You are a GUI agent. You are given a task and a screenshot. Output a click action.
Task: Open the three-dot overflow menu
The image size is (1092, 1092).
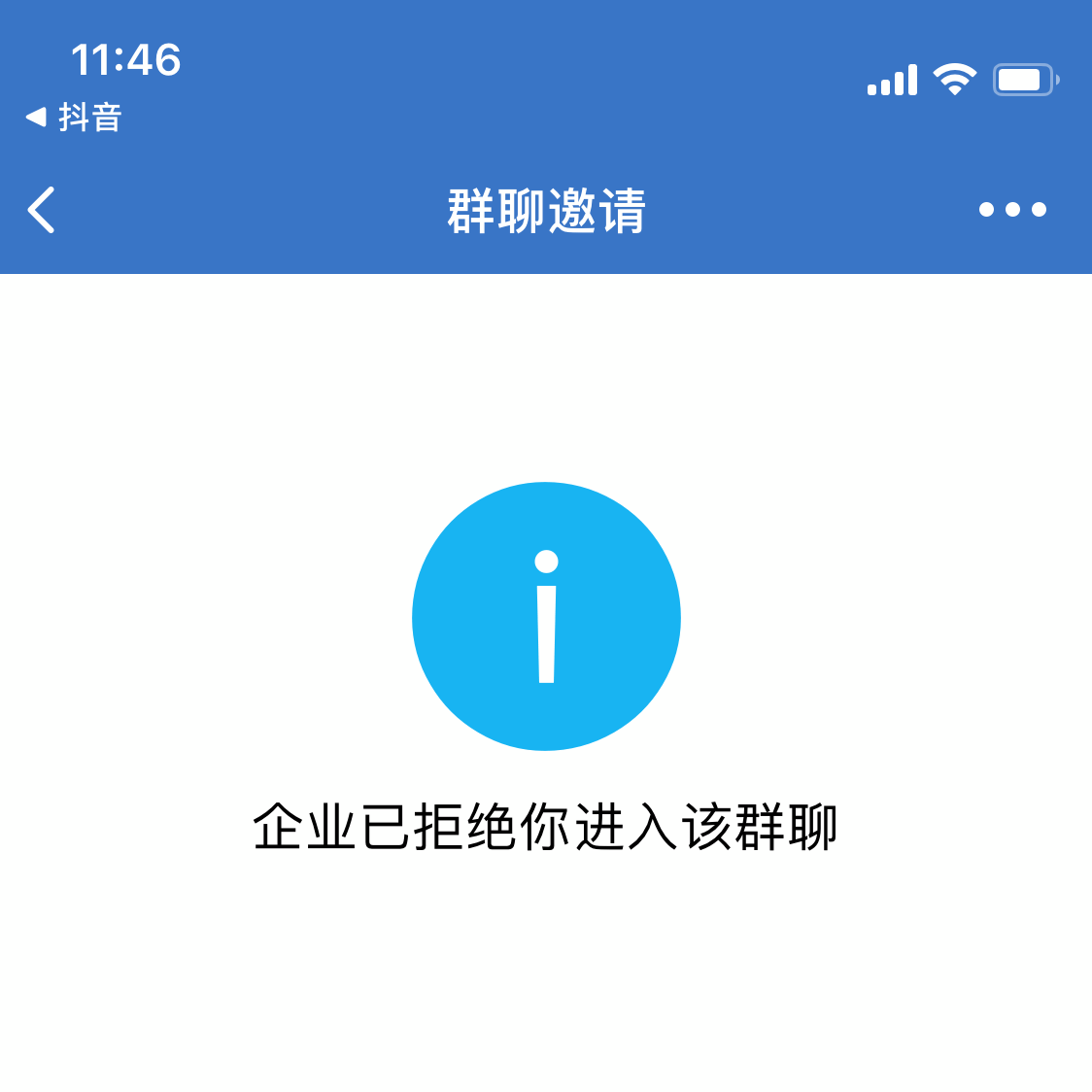point(1012,210)
